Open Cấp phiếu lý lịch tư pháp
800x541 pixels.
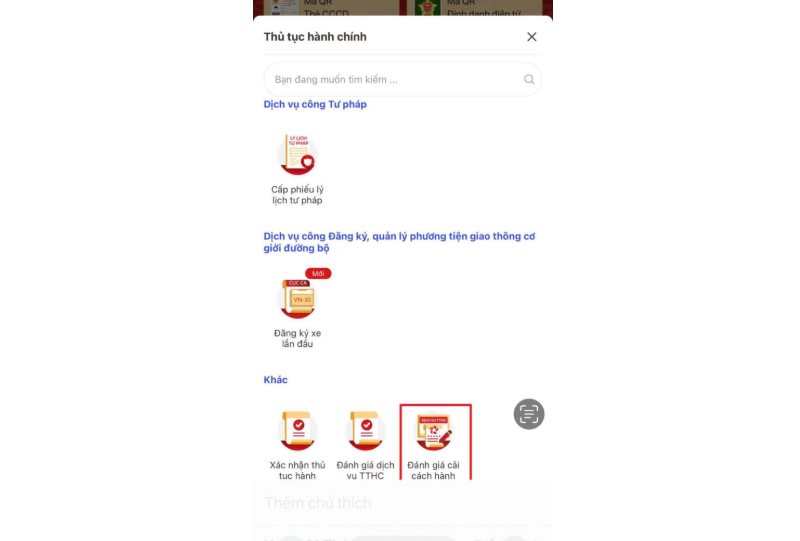pyautogui.click(x=298, y=156)
